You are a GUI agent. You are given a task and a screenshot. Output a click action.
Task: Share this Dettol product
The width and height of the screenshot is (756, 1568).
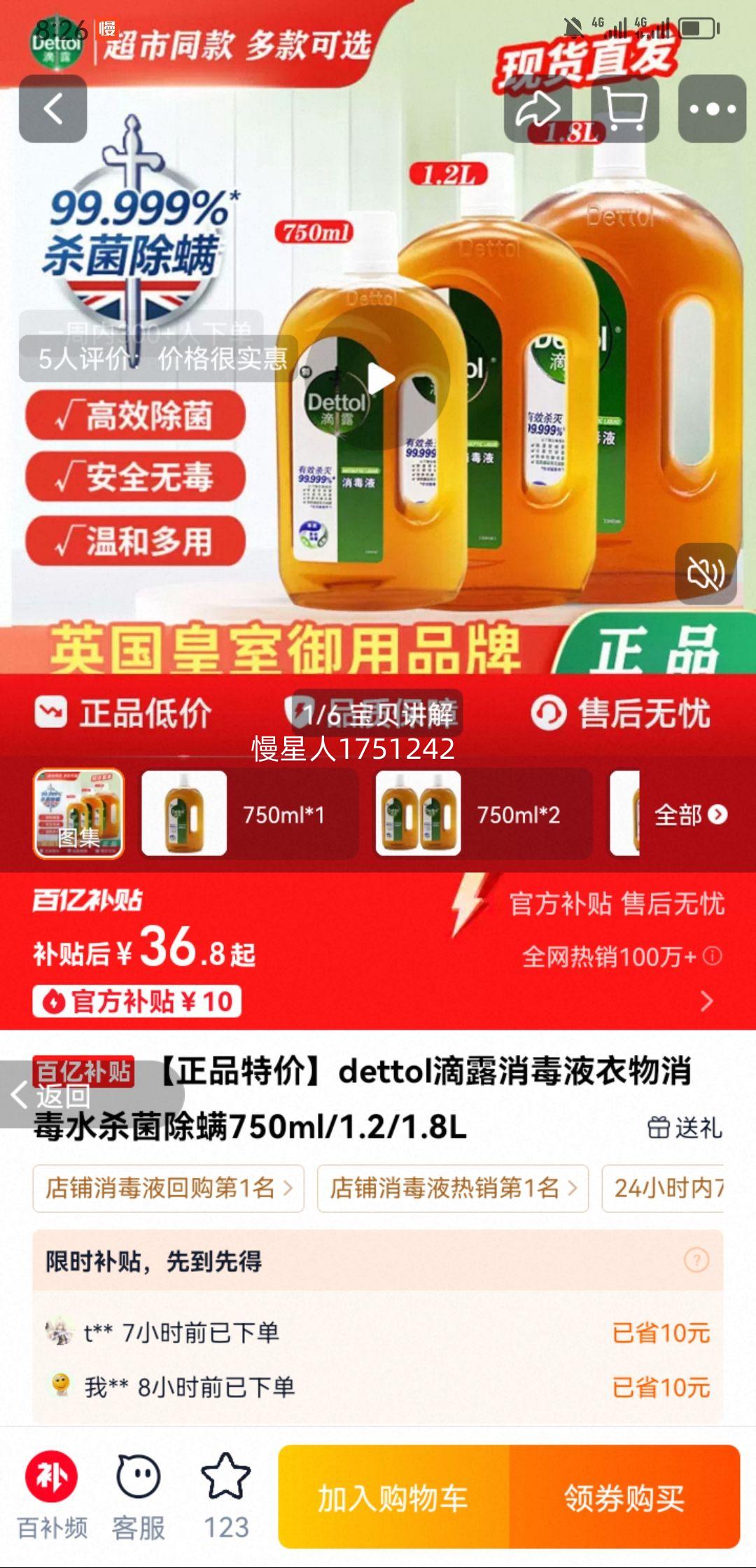pos(538,108)
